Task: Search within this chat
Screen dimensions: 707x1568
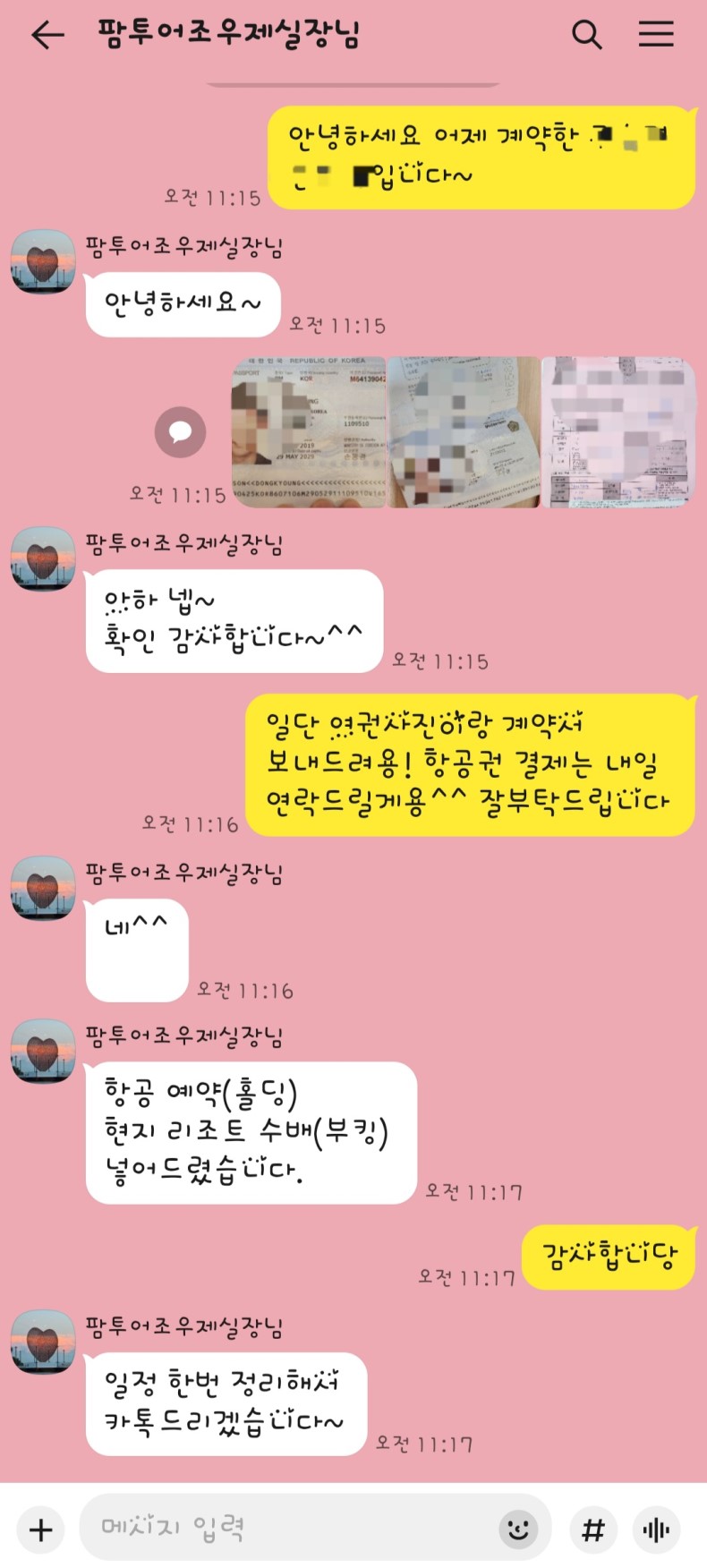Action: point(587,35)
